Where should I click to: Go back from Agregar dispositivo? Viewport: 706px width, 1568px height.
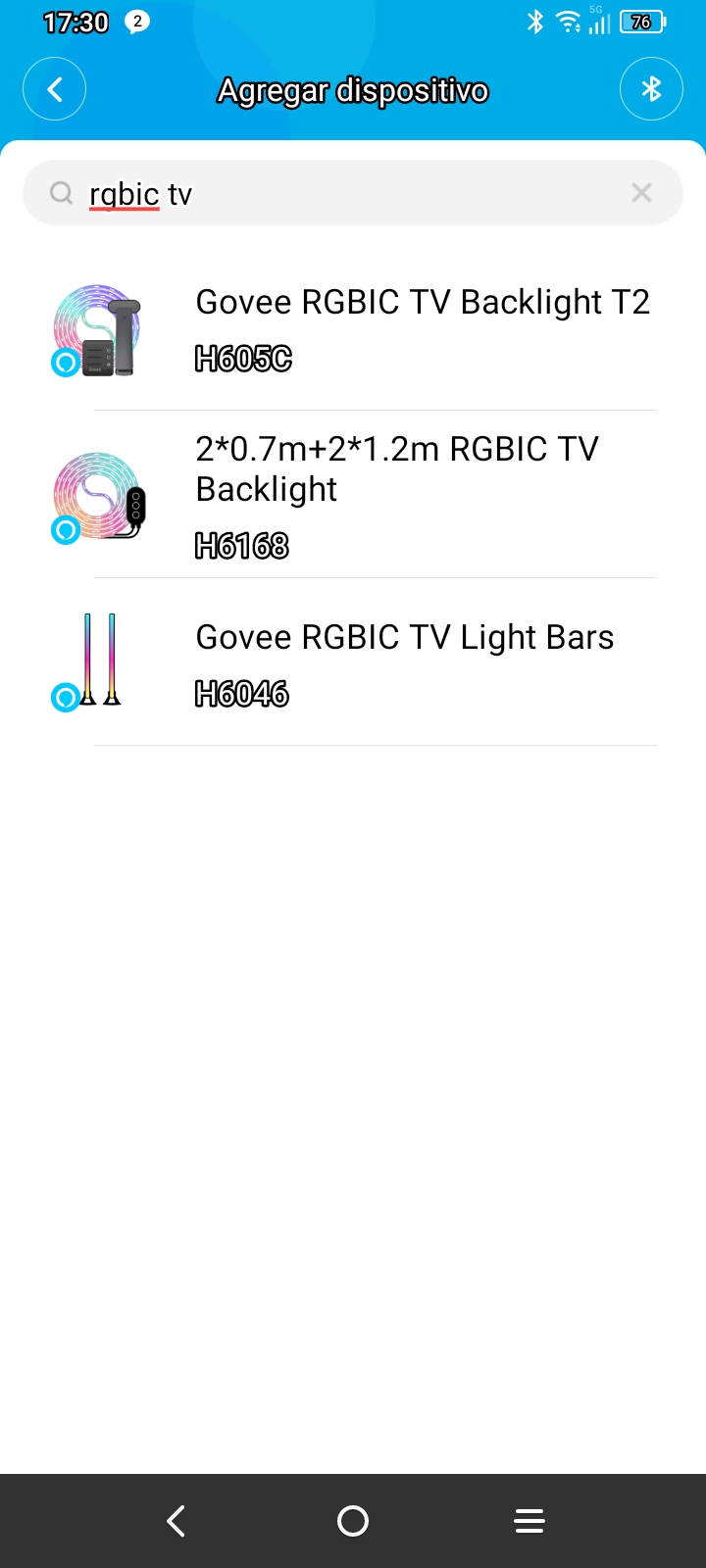pos(55,90)
